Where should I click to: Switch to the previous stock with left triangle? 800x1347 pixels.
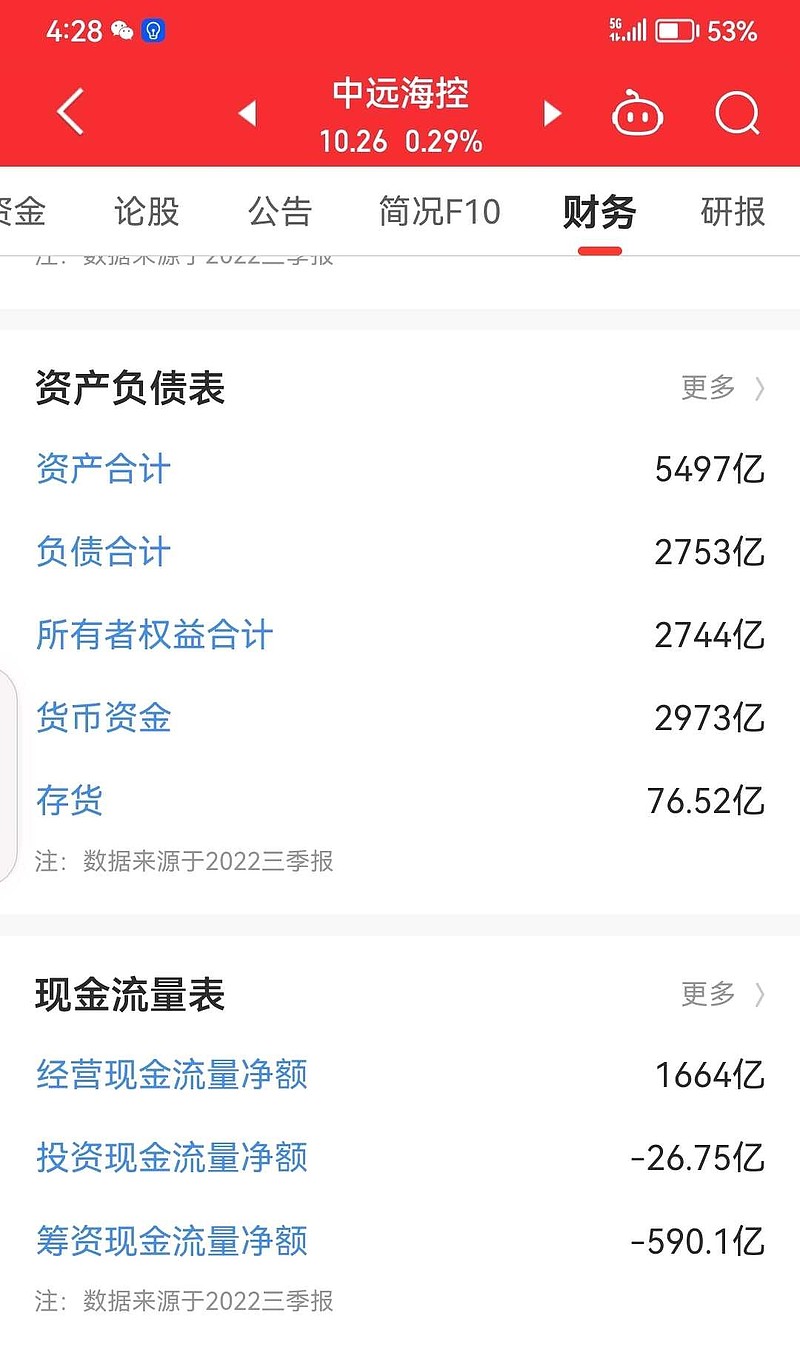[247, 113]
